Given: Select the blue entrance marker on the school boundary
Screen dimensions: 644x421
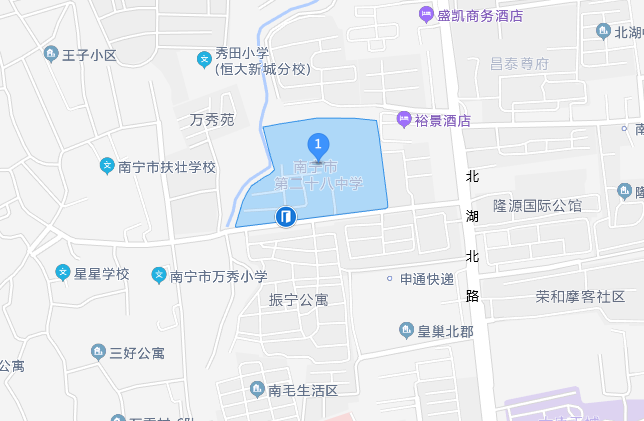Looking at the screenshot, I should pos(286,215).
